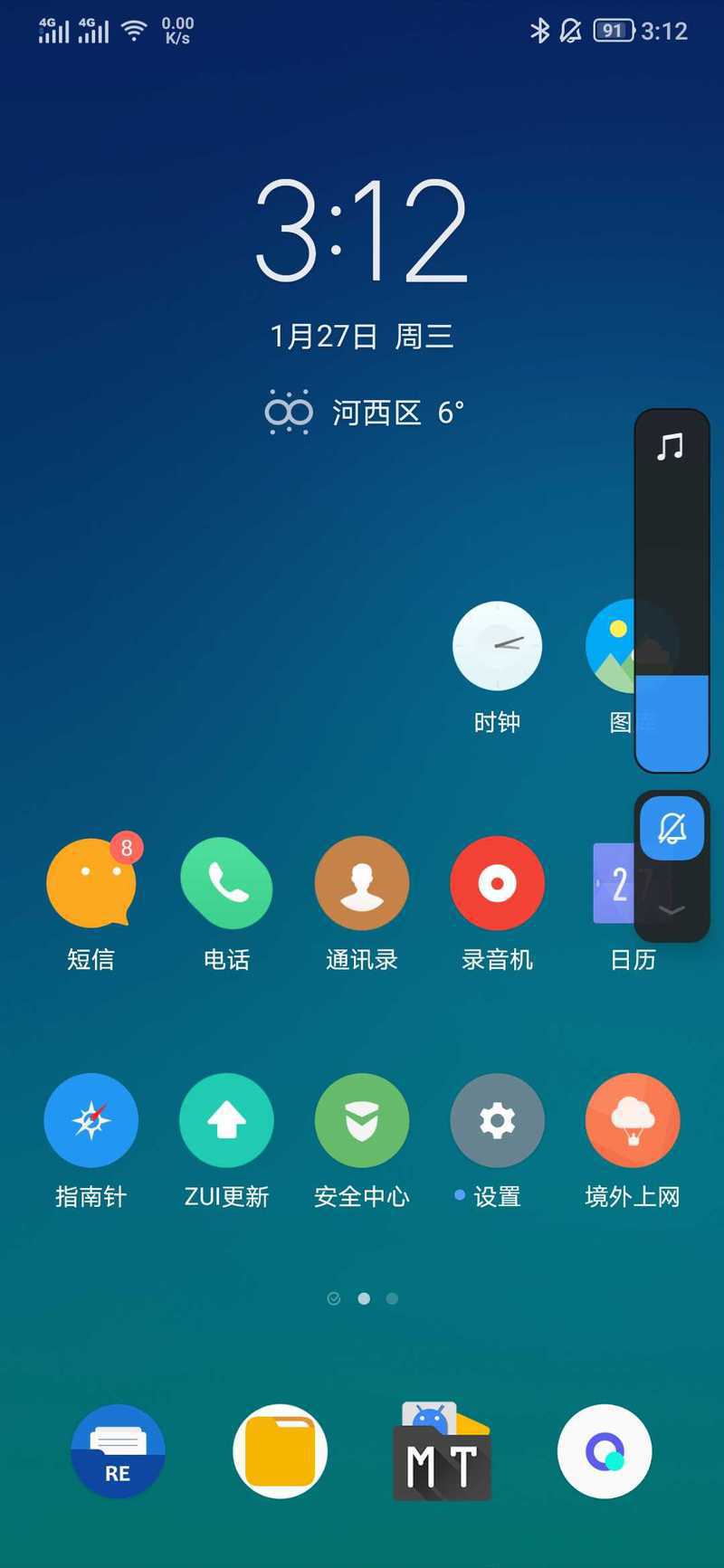The image size is (724, 1568).
Task: Launch the MT manager app
Action: 443,1451
